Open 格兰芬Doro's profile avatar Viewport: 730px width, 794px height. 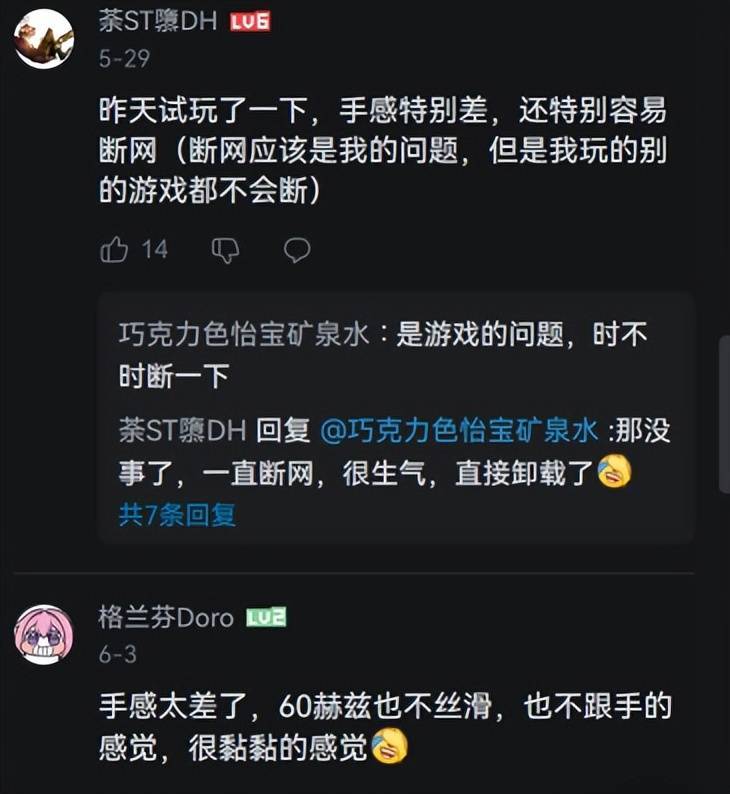(44, 634)
